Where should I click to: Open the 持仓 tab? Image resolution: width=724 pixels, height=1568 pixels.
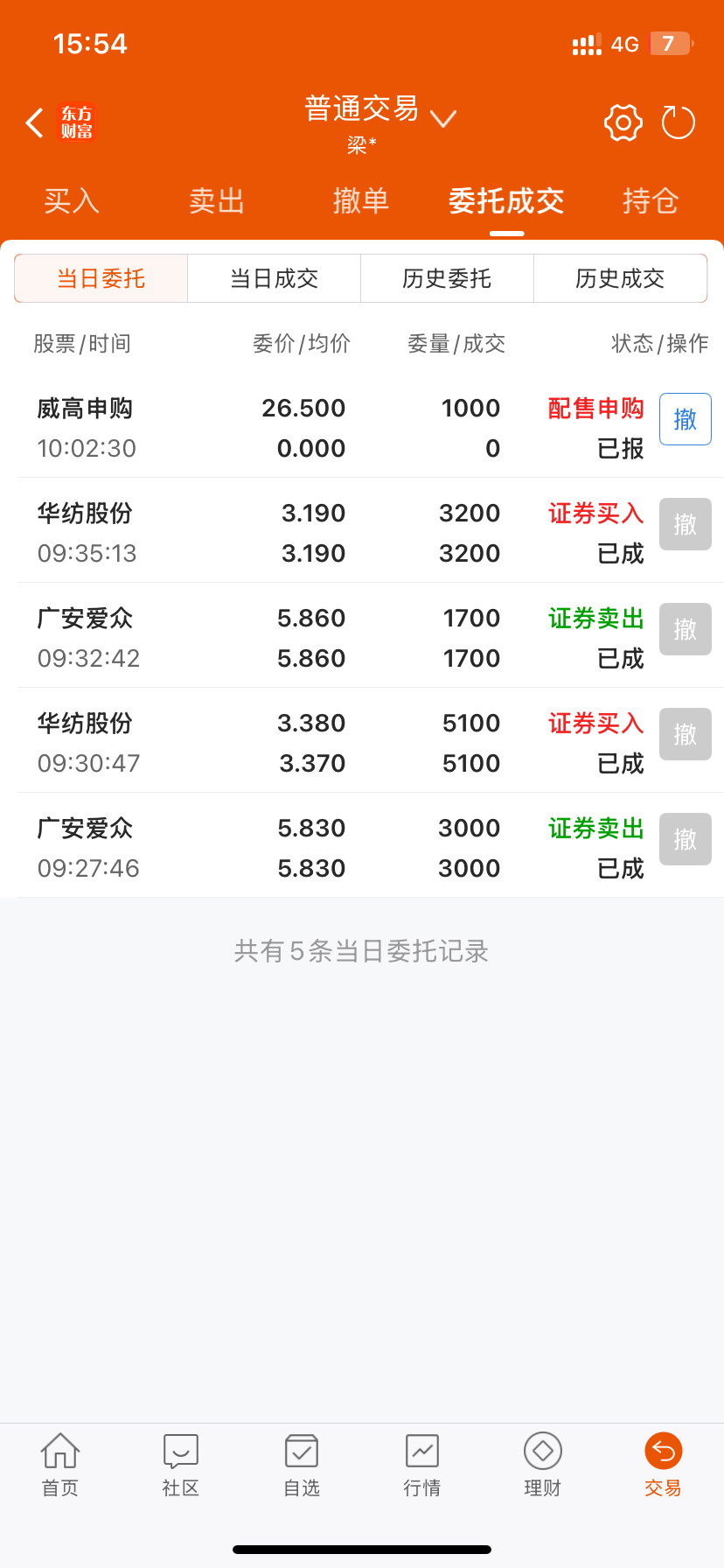pos(651,201)
